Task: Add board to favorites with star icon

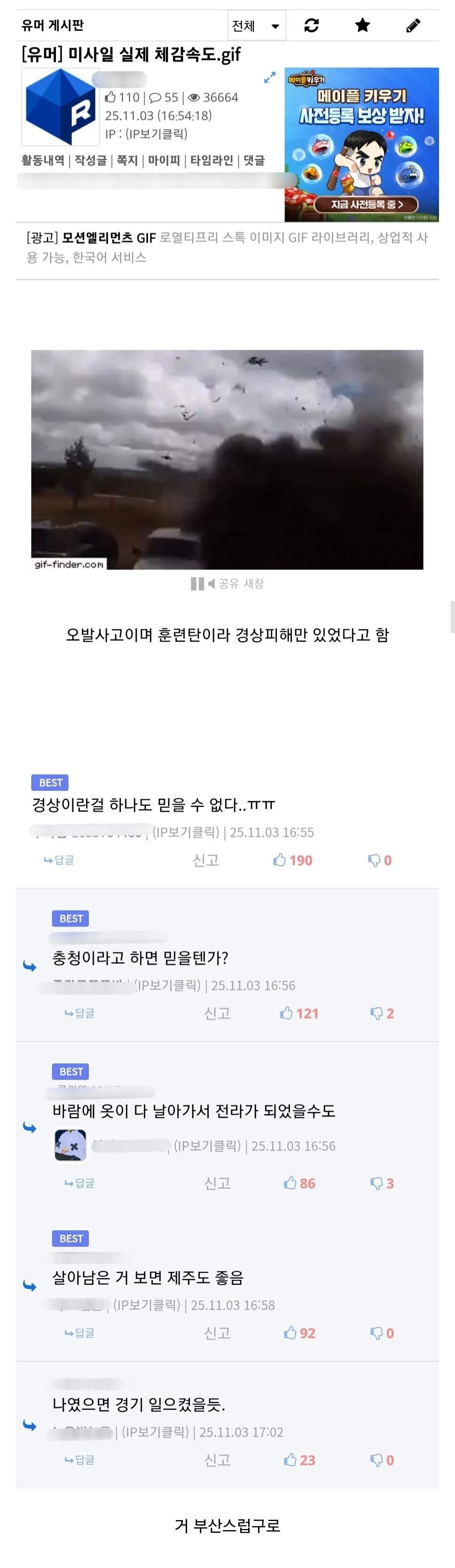Action: point(362,25)
